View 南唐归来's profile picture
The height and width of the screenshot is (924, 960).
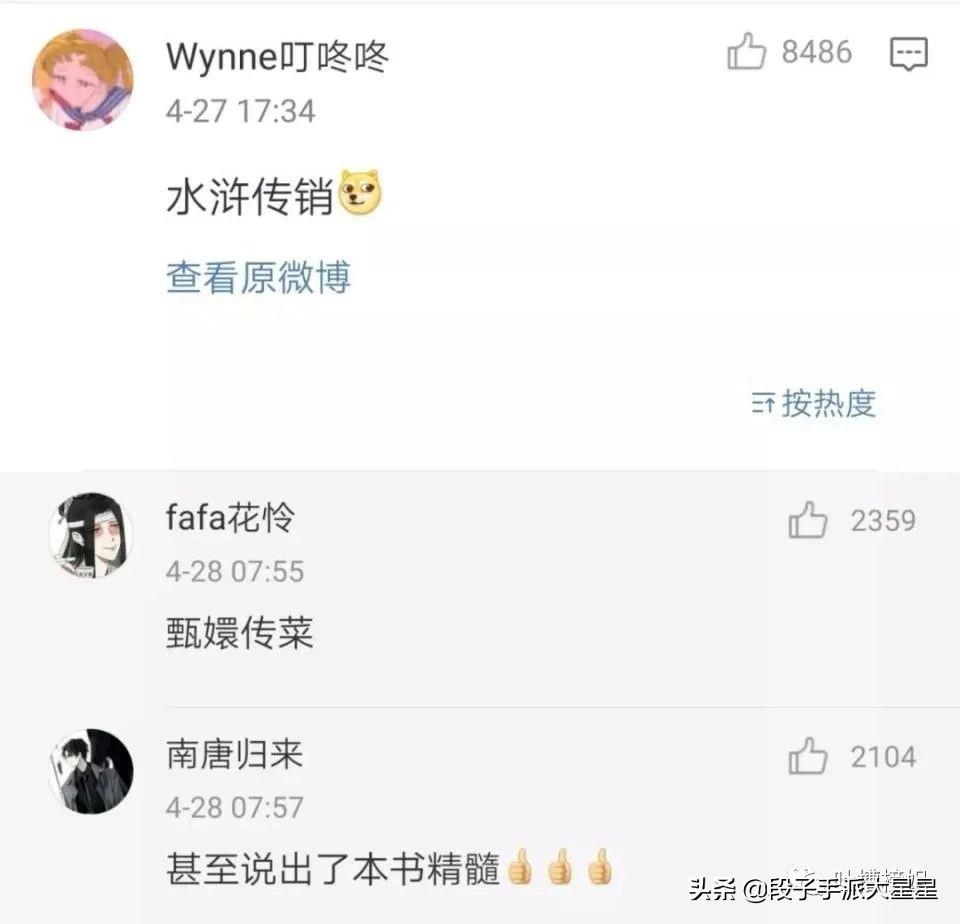click(x=91, y=771)
